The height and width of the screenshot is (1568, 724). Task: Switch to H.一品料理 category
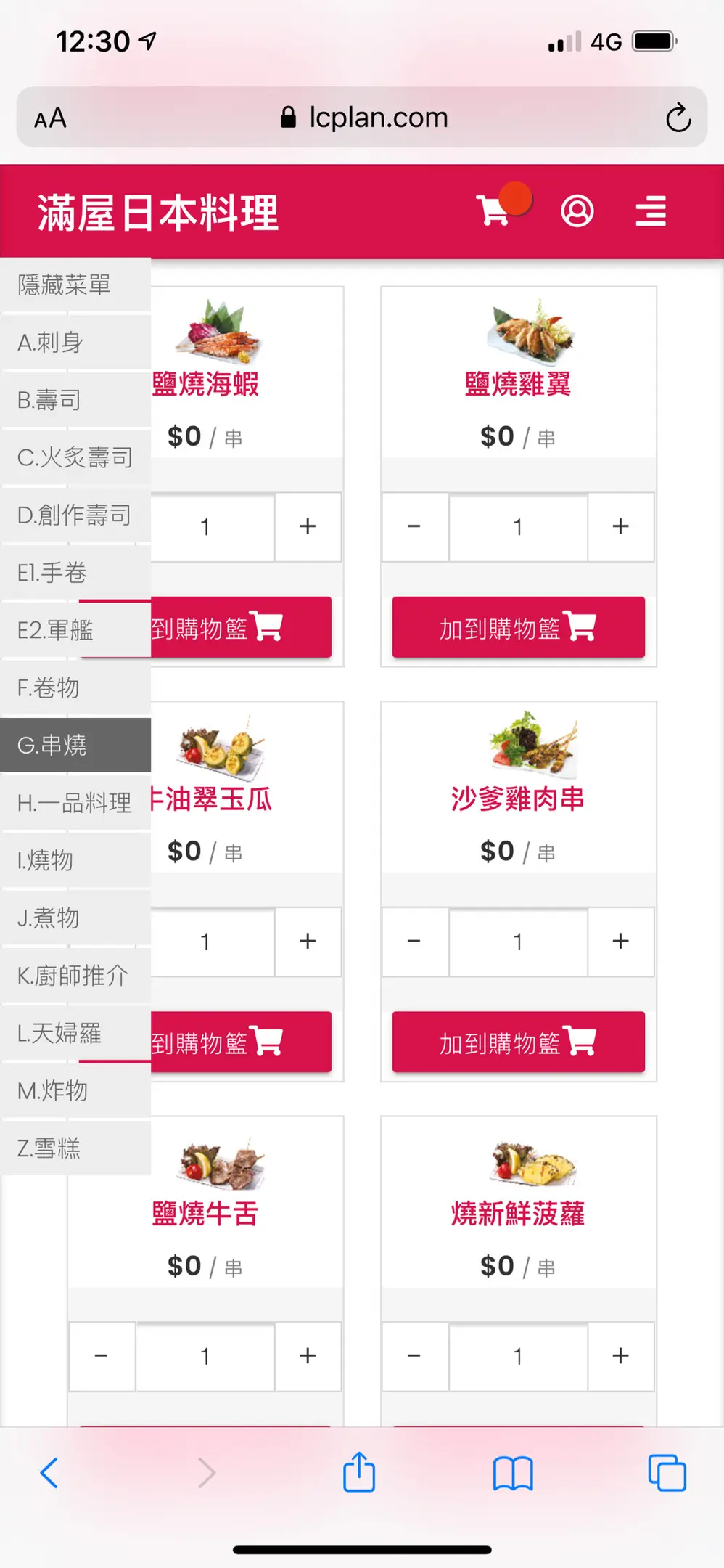[75, 802]
